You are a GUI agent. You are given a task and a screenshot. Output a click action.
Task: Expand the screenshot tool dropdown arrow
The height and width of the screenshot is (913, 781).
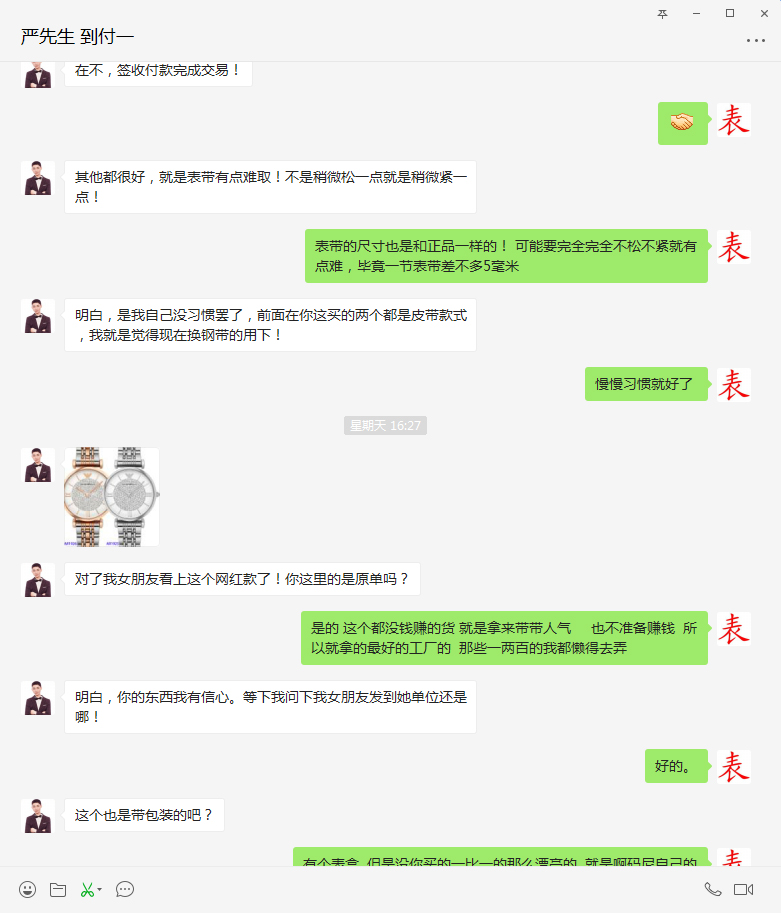(100, 890)
